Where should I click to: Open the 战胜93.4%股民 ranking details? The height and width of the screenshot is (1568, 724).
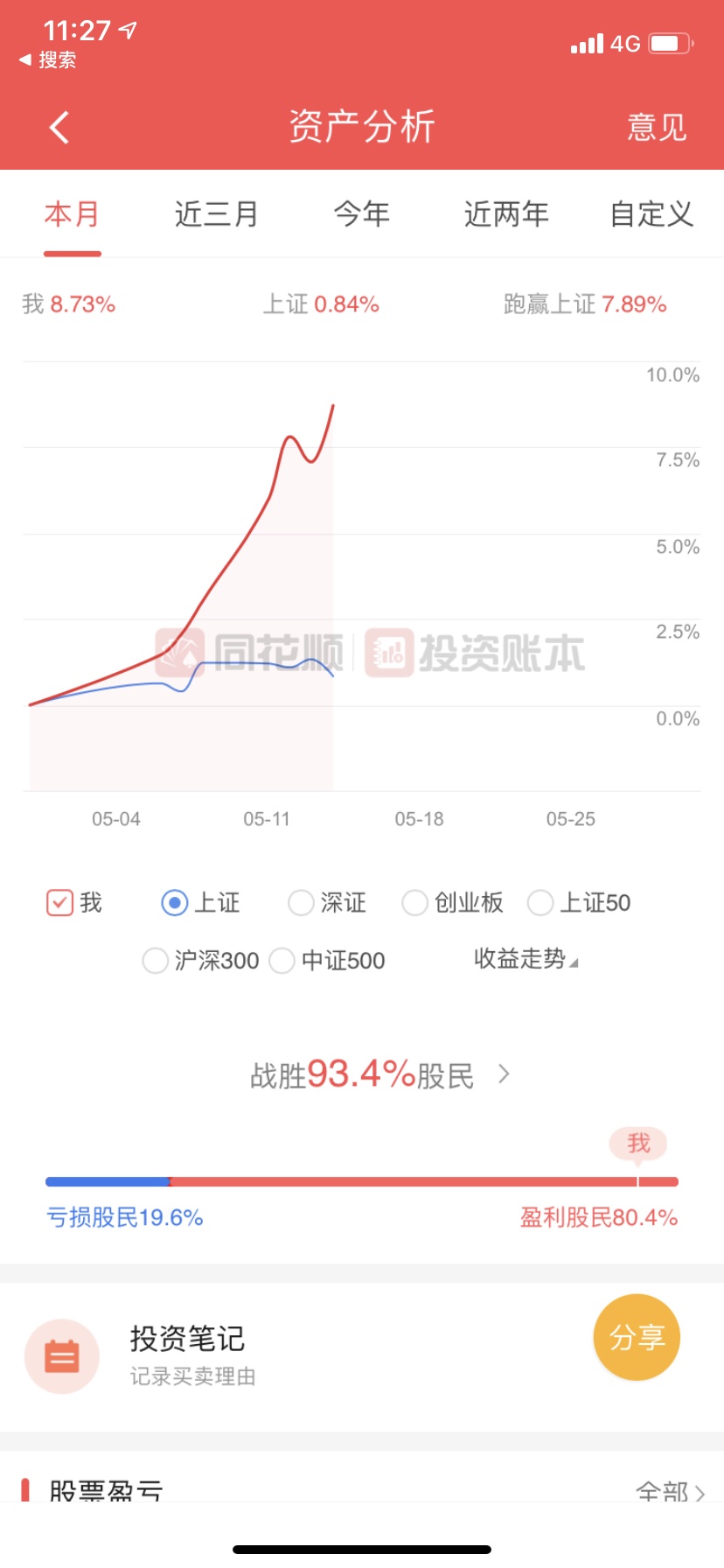[x=379, y=1074]
